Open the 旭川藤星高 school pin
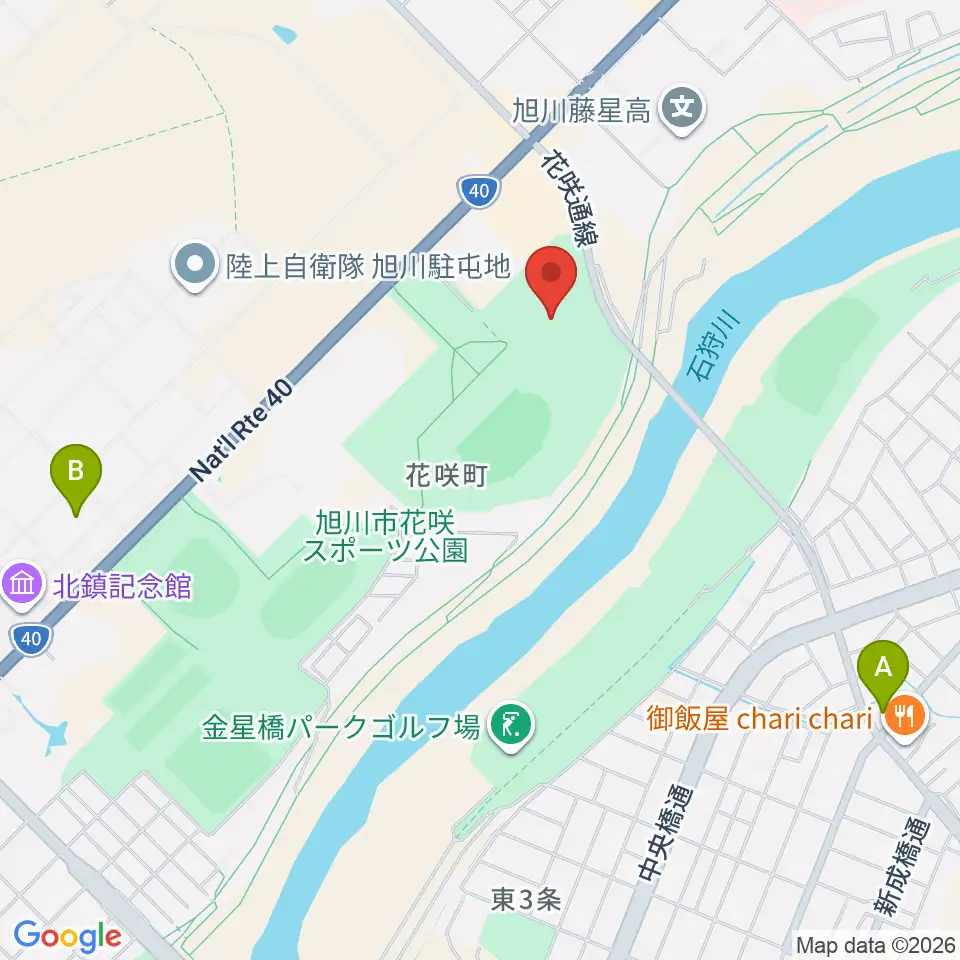This screenshot has height=960, width=960. click(x=682, y=110)
